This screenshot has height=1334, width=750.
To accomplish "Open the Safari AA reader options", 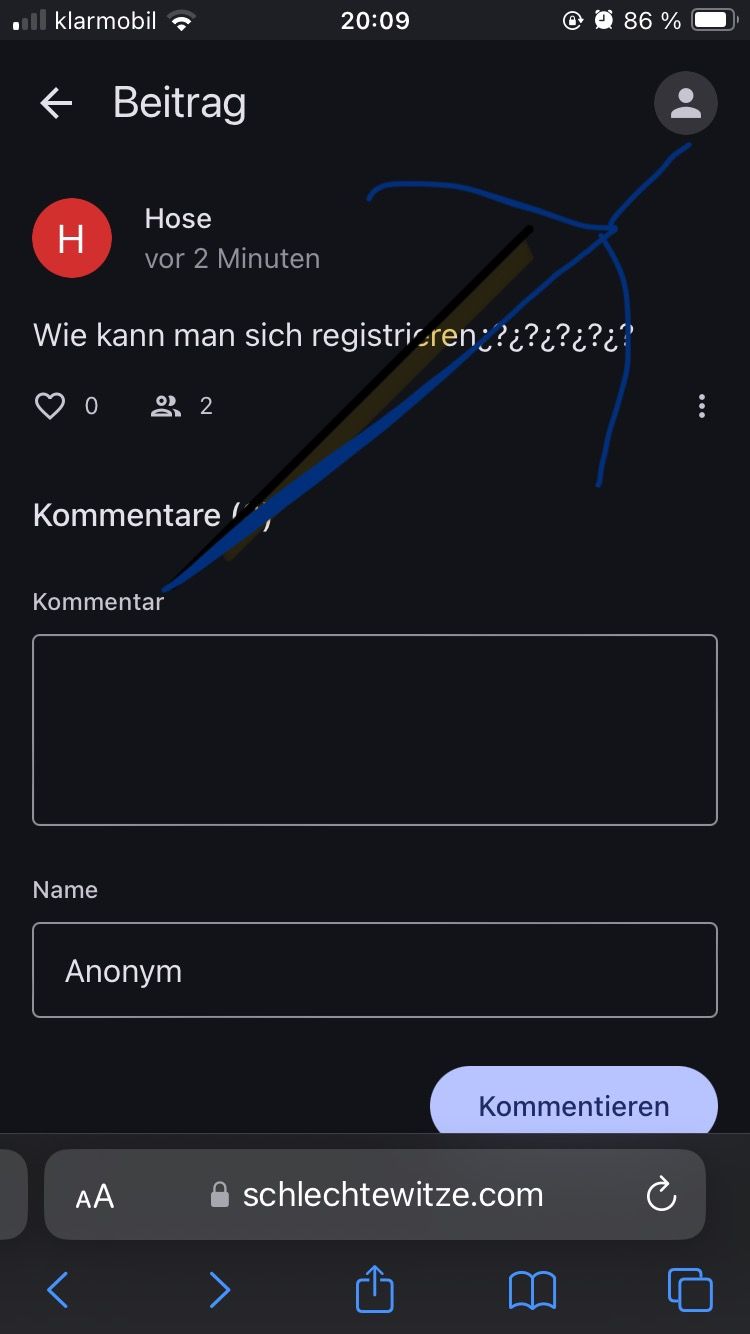I will [95, 1195].
